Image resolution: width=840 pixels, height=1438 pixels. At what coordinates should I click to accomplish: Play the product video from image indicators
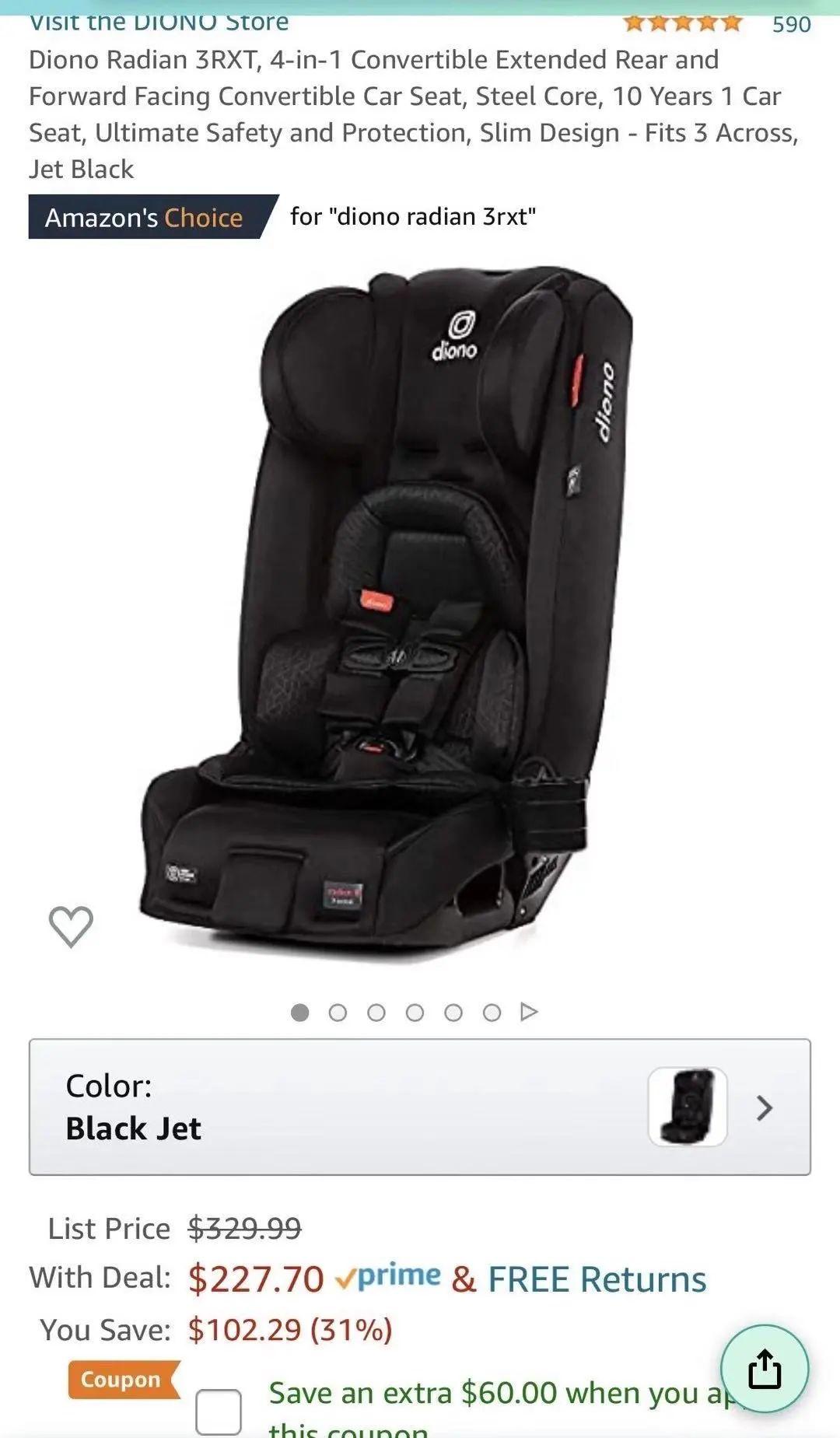click(529, 1012)
